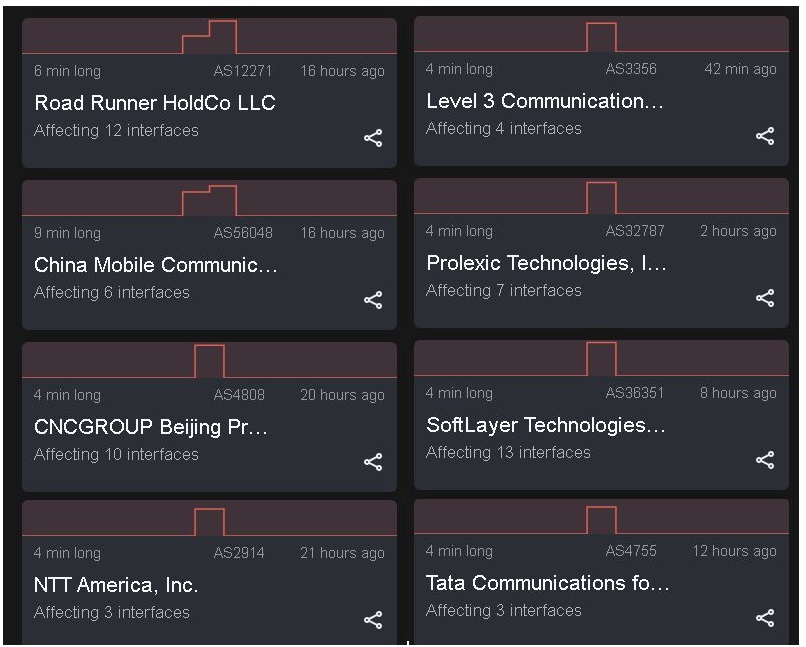Open the Tata Communications card
The width and height of the screenshot is (806, 647).
tap(547, 583)
